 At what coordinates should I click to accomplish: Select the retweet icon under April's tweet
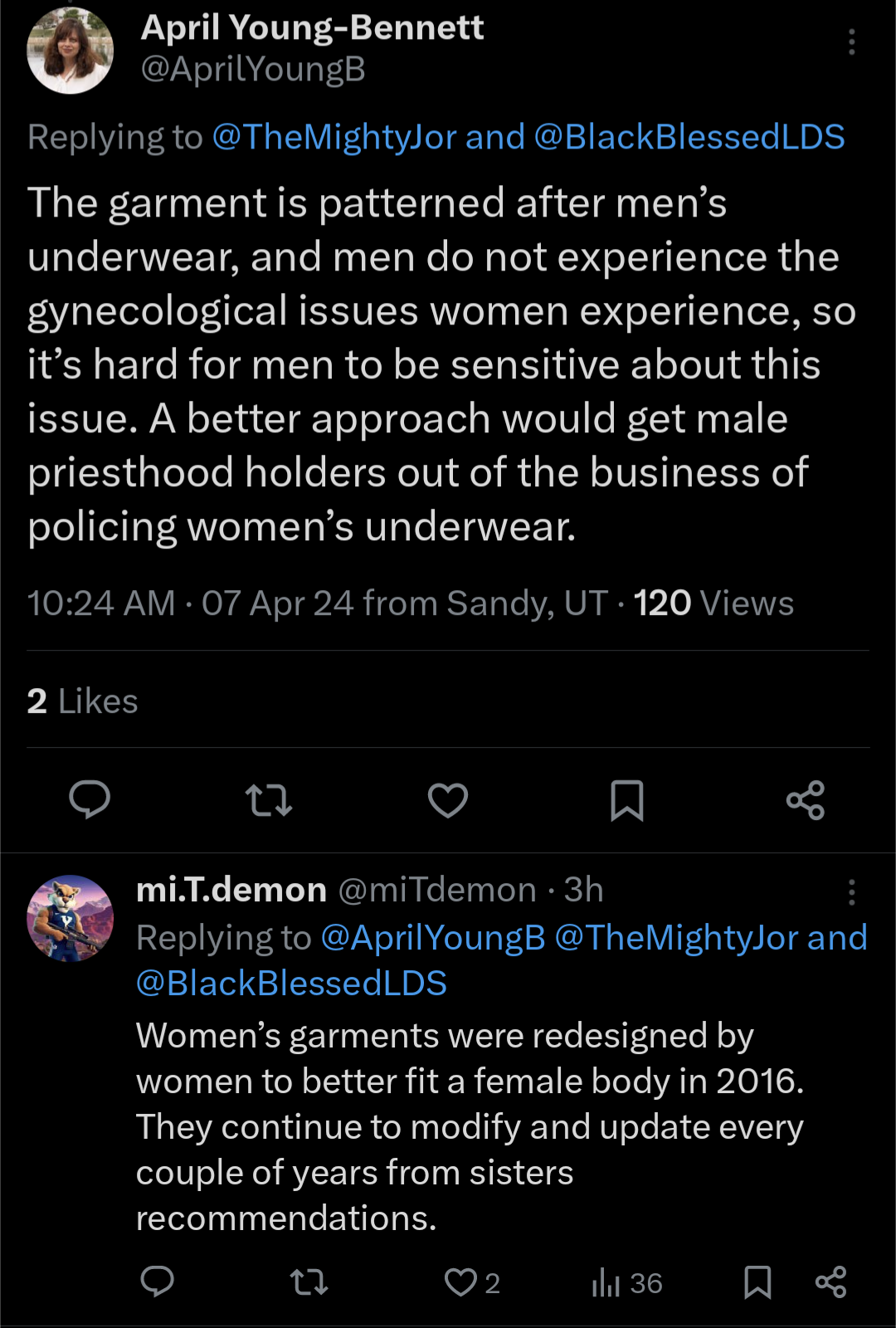tap(269, 800)
